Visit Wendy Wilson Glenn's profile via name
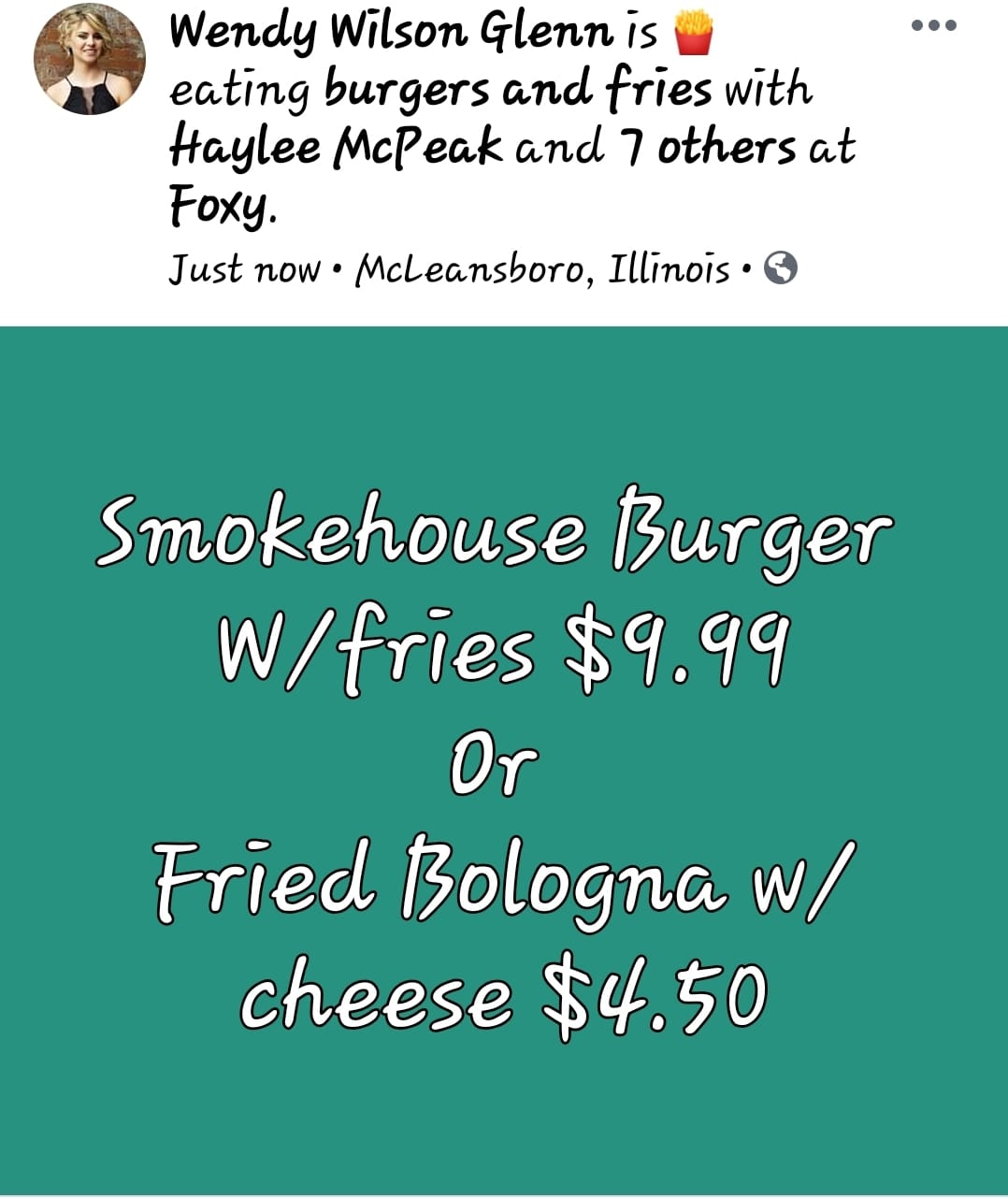Screen dimensions: 1008x1199 pos(393,34)
